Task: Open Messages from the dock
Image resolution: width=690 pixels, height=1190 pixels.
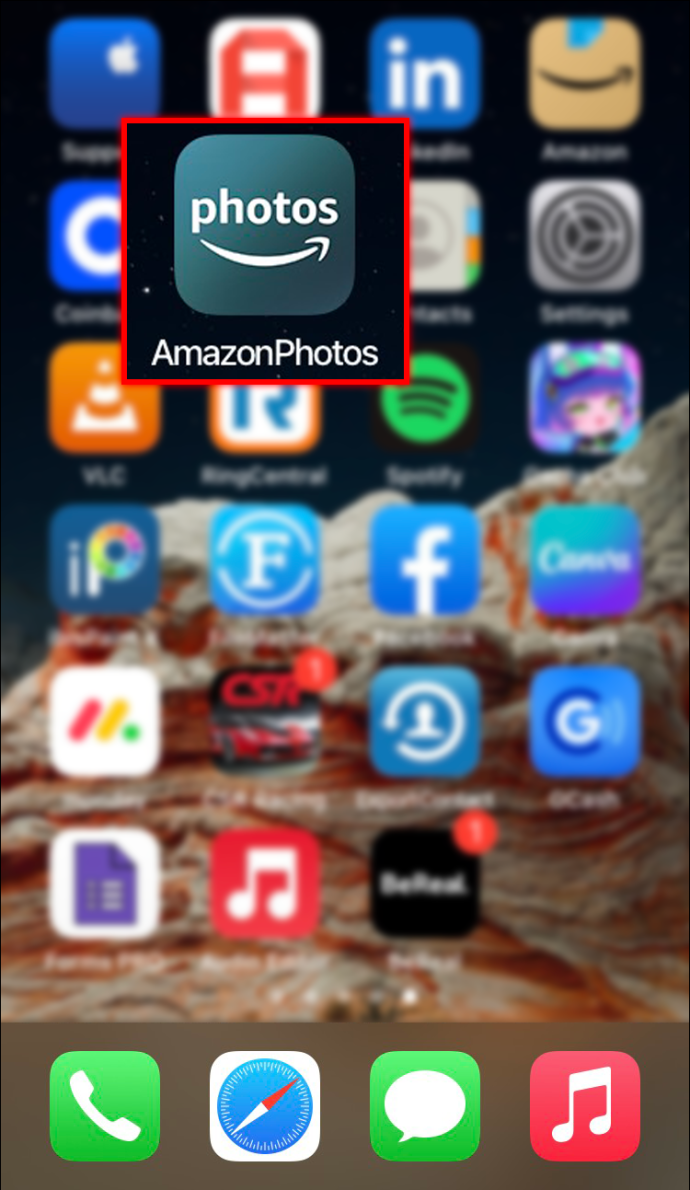Action: [425, 1105]
